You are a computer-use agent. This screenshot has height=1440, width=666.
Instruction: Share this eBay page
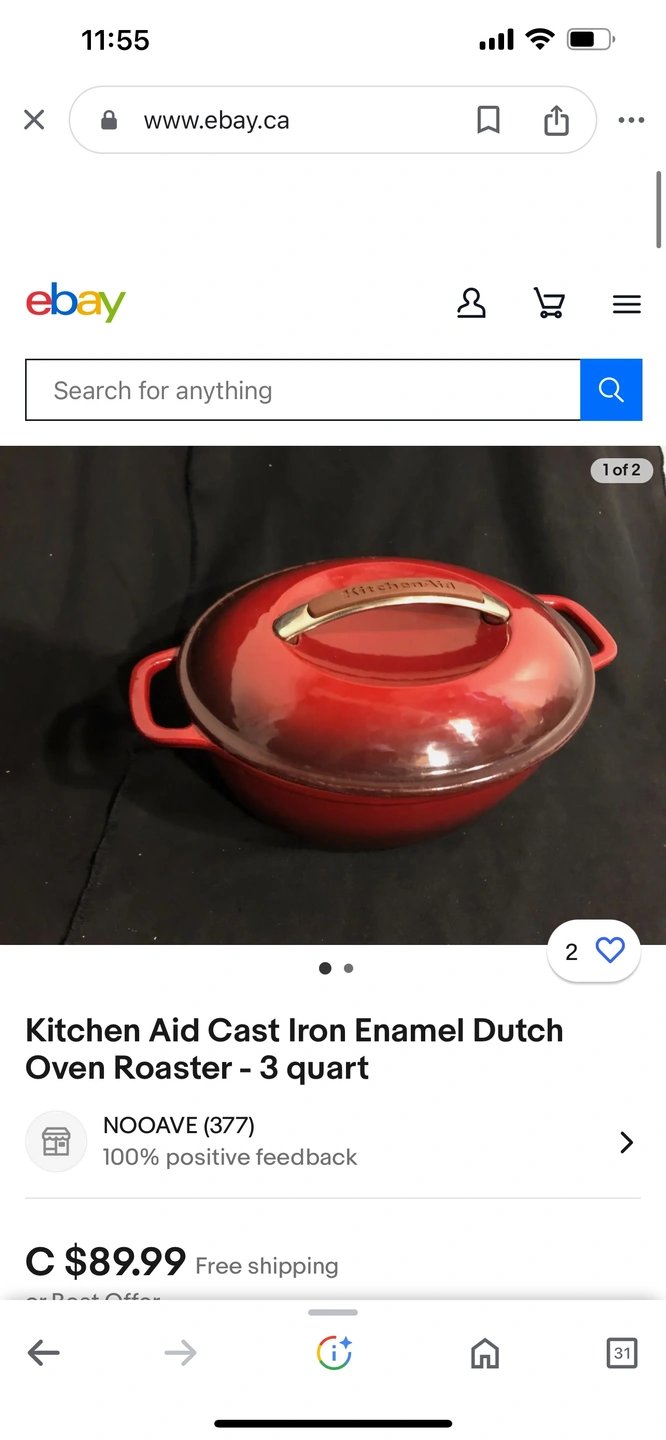coord(556,120)
